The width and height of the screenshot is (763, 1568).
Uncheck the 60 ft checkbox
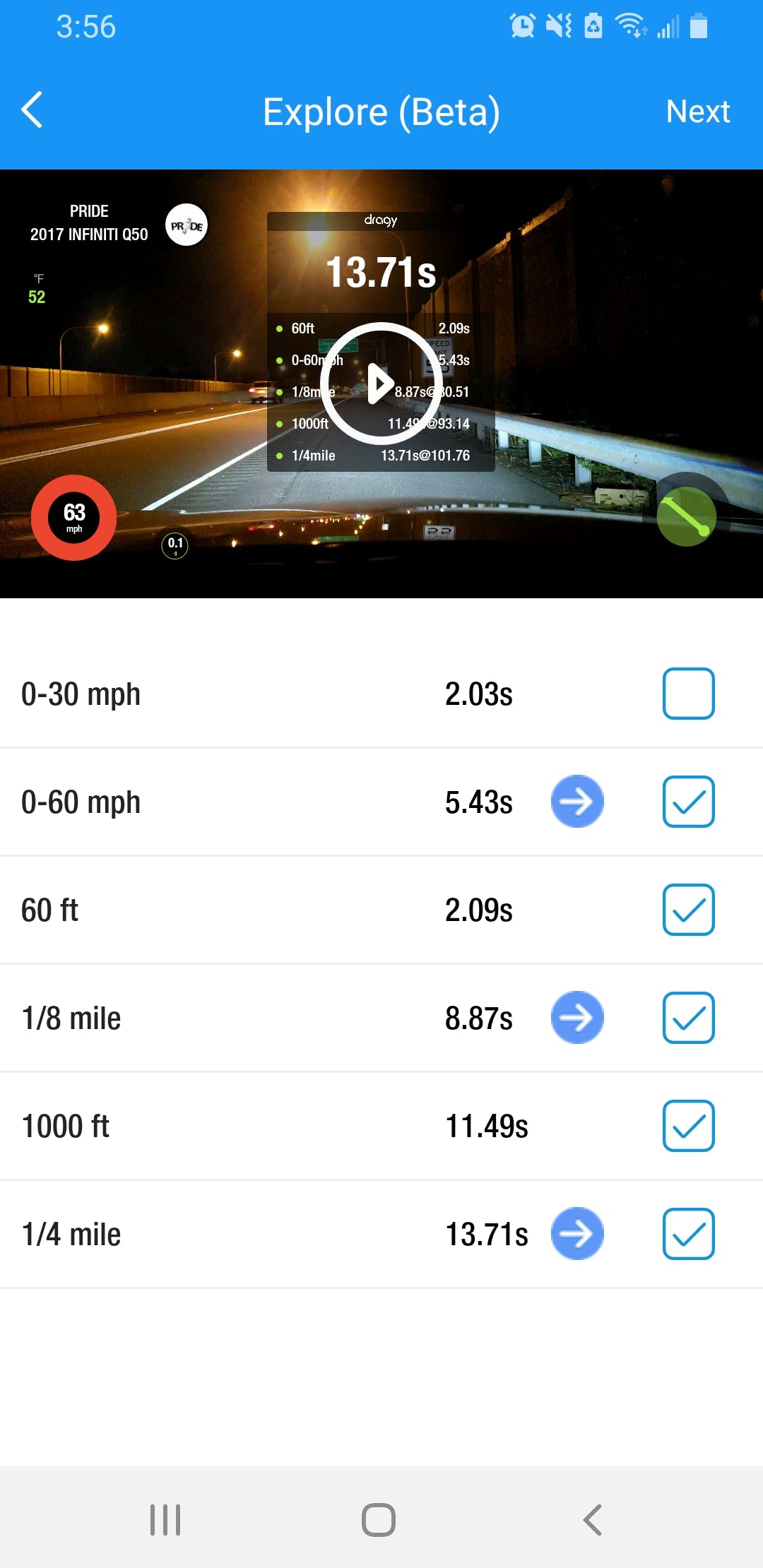(x=688, y=910)
